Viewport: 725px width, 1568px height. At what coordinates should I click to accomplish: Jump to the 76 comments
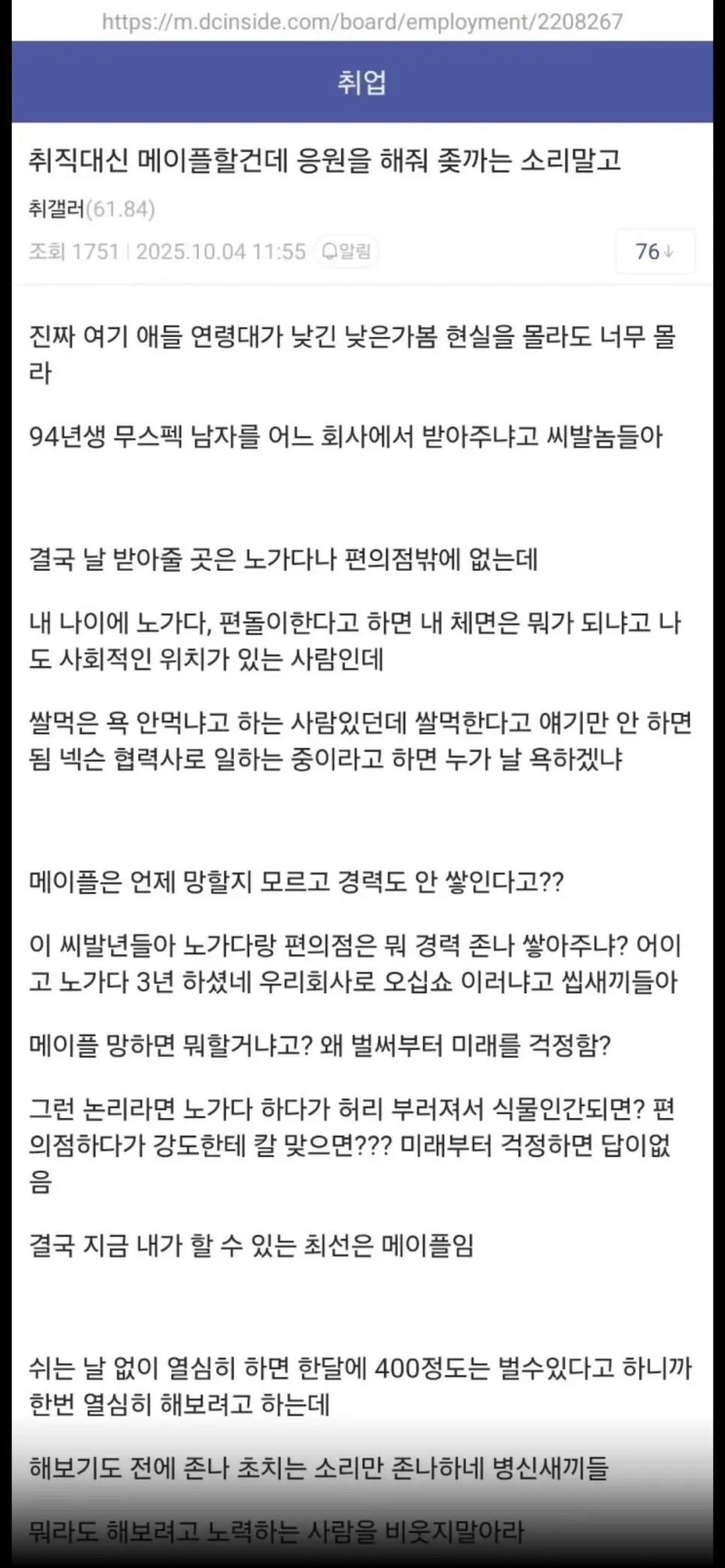pos(654,251)
